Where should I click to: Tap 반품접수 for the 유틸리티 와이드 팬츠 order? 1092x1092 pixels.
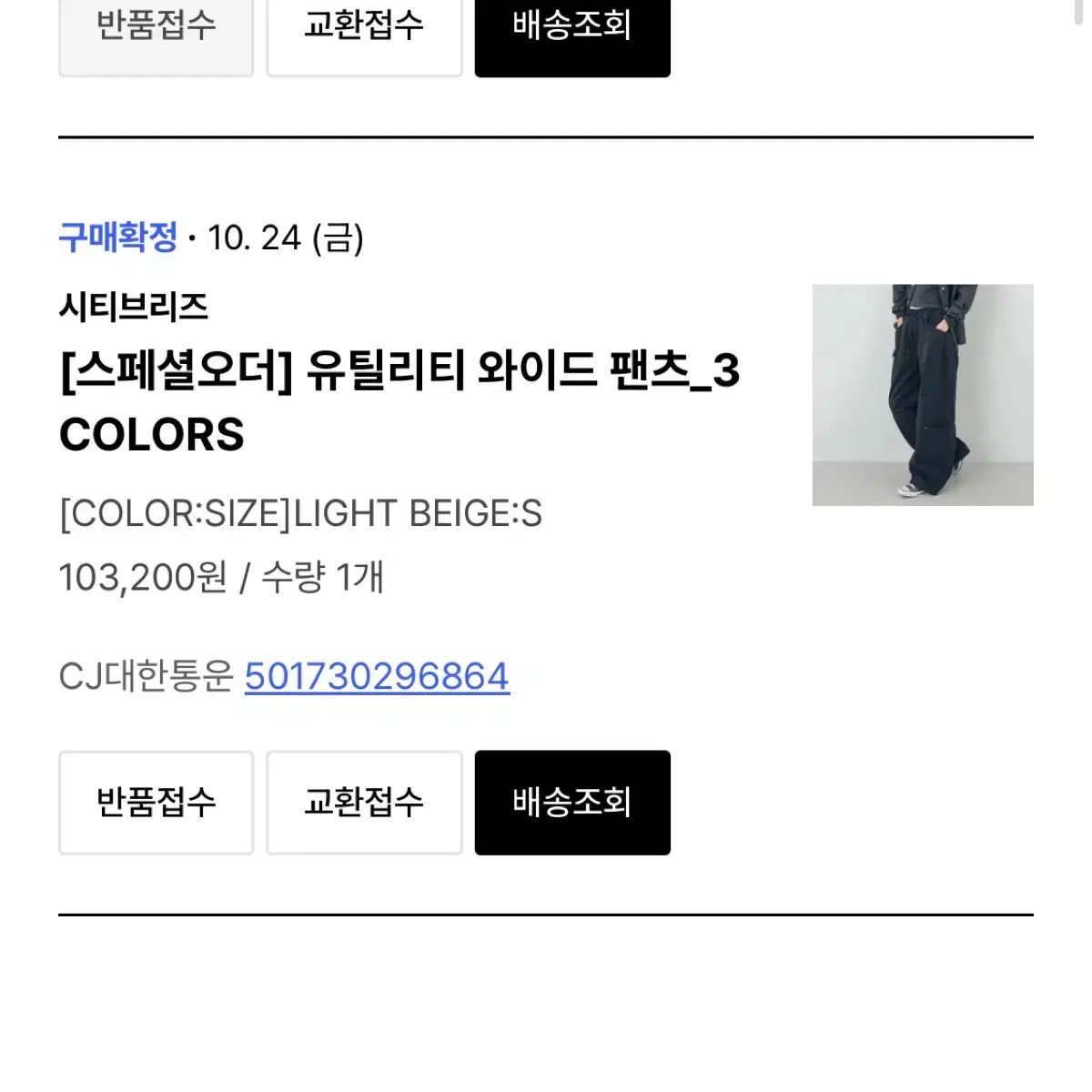(x=156, y=802)
